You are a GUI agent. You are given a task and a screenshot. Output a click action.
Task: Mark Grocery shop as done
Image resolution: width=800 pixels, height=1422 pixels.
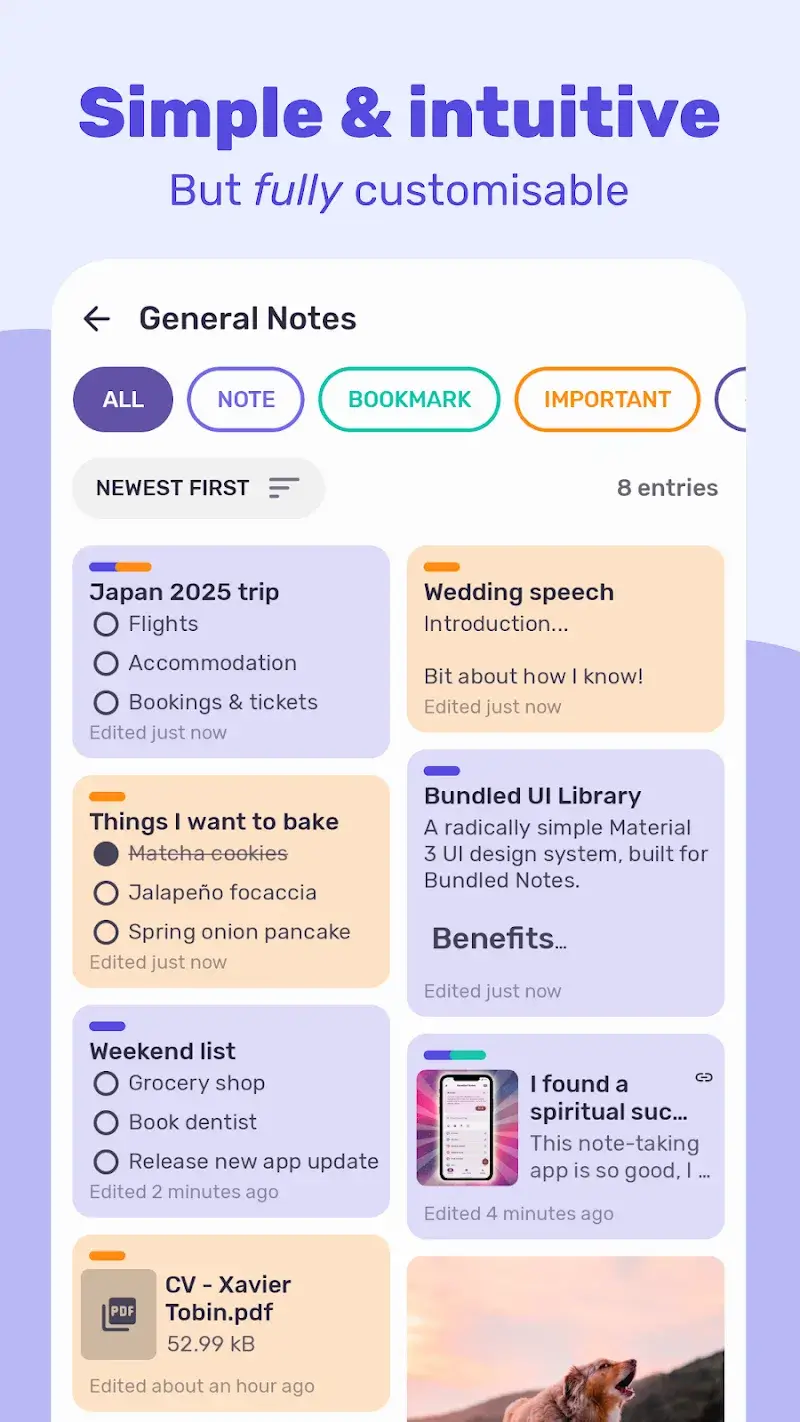pyautogui.click(x=106, y=1083)
